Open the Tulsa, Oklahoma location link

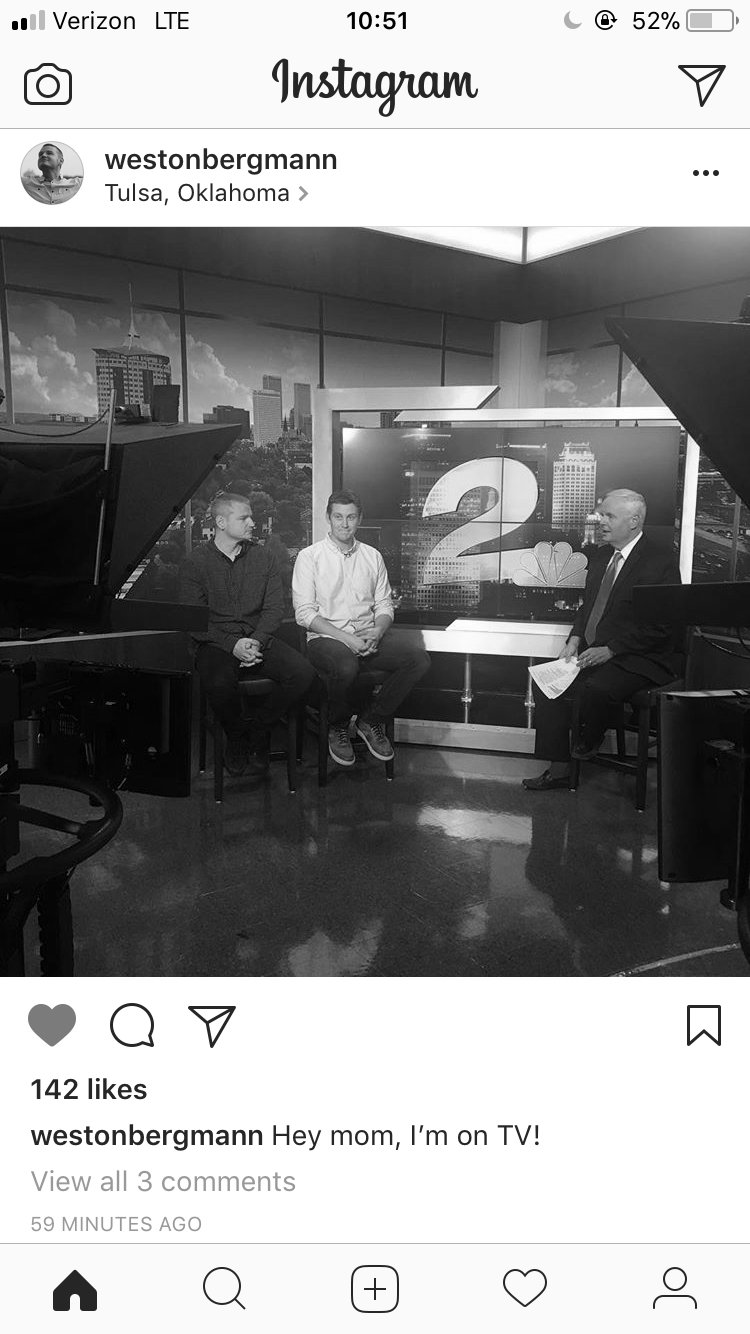pyautogui.click(x=207, y=193)
